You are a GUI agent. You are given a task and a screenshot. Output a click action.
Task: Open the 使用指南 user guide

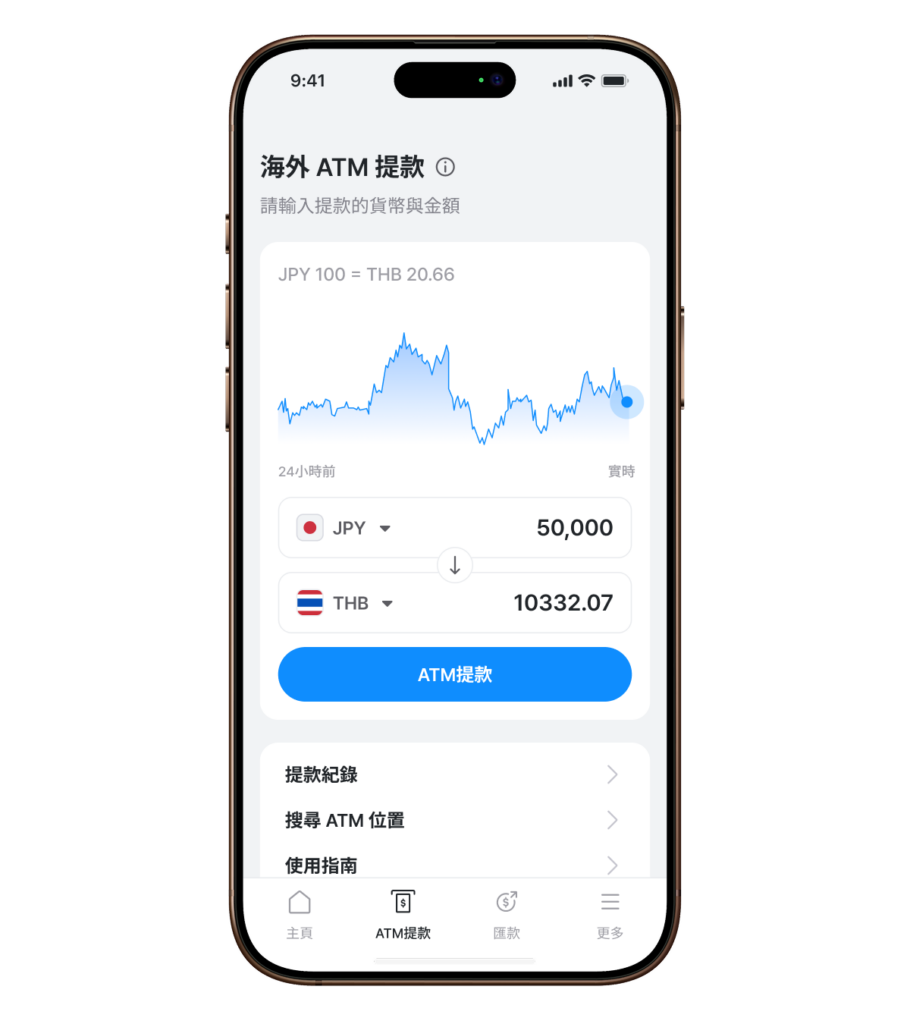pos(454,864)
